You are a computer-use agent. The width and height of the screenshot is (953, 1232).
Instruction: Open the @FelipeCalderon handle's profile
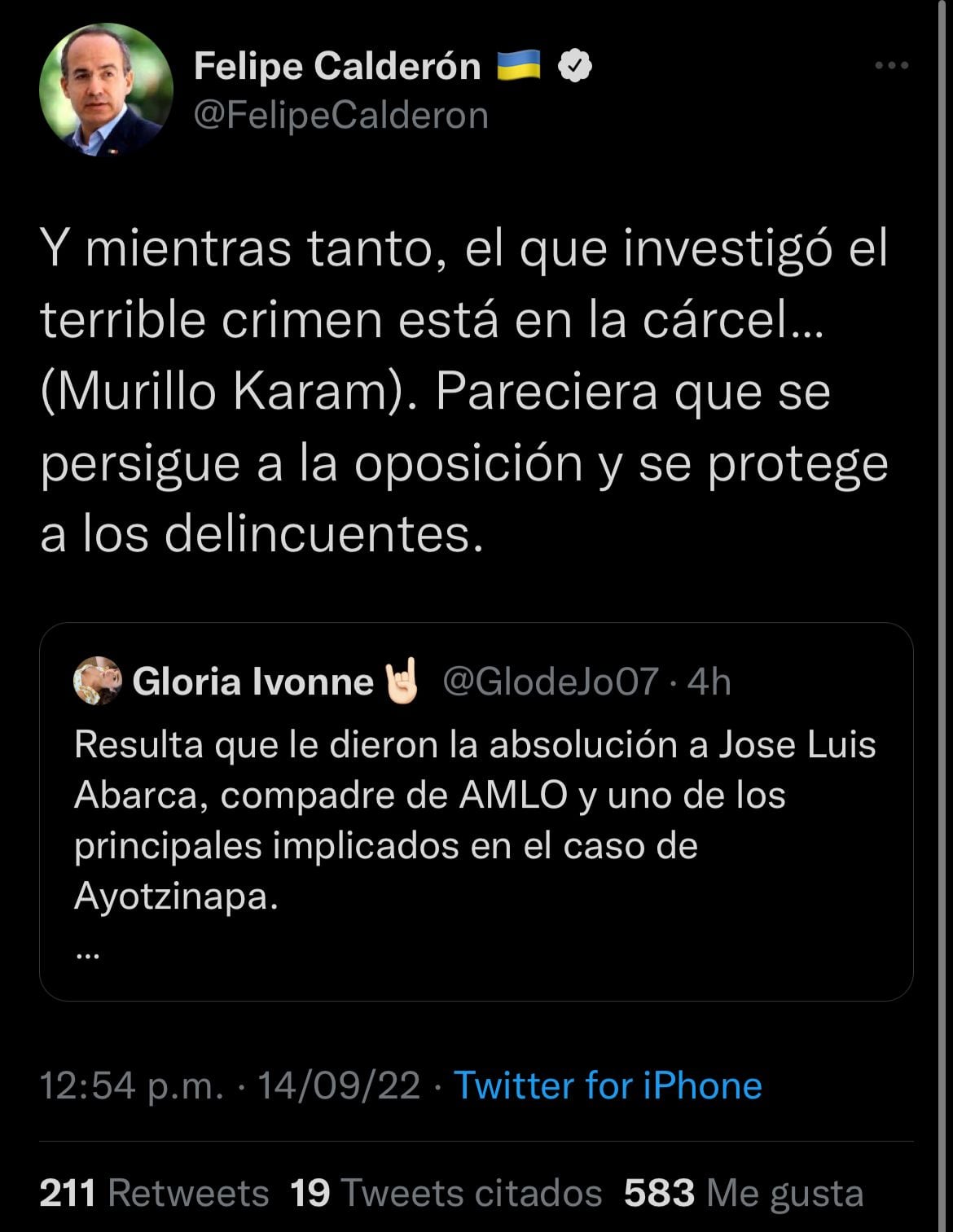tap(340, 116)
